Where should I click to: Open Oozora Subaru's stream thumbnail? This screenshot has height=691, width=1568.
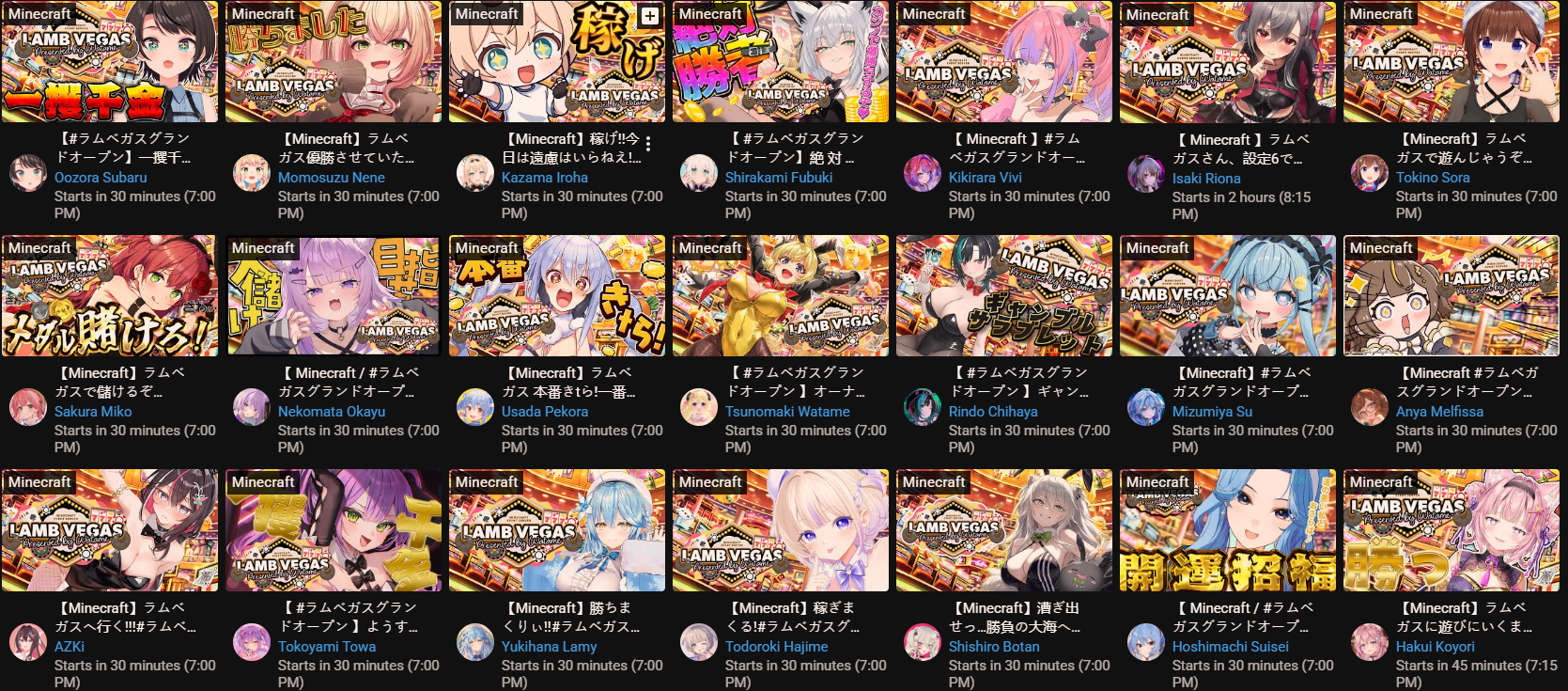pos(109,62)
